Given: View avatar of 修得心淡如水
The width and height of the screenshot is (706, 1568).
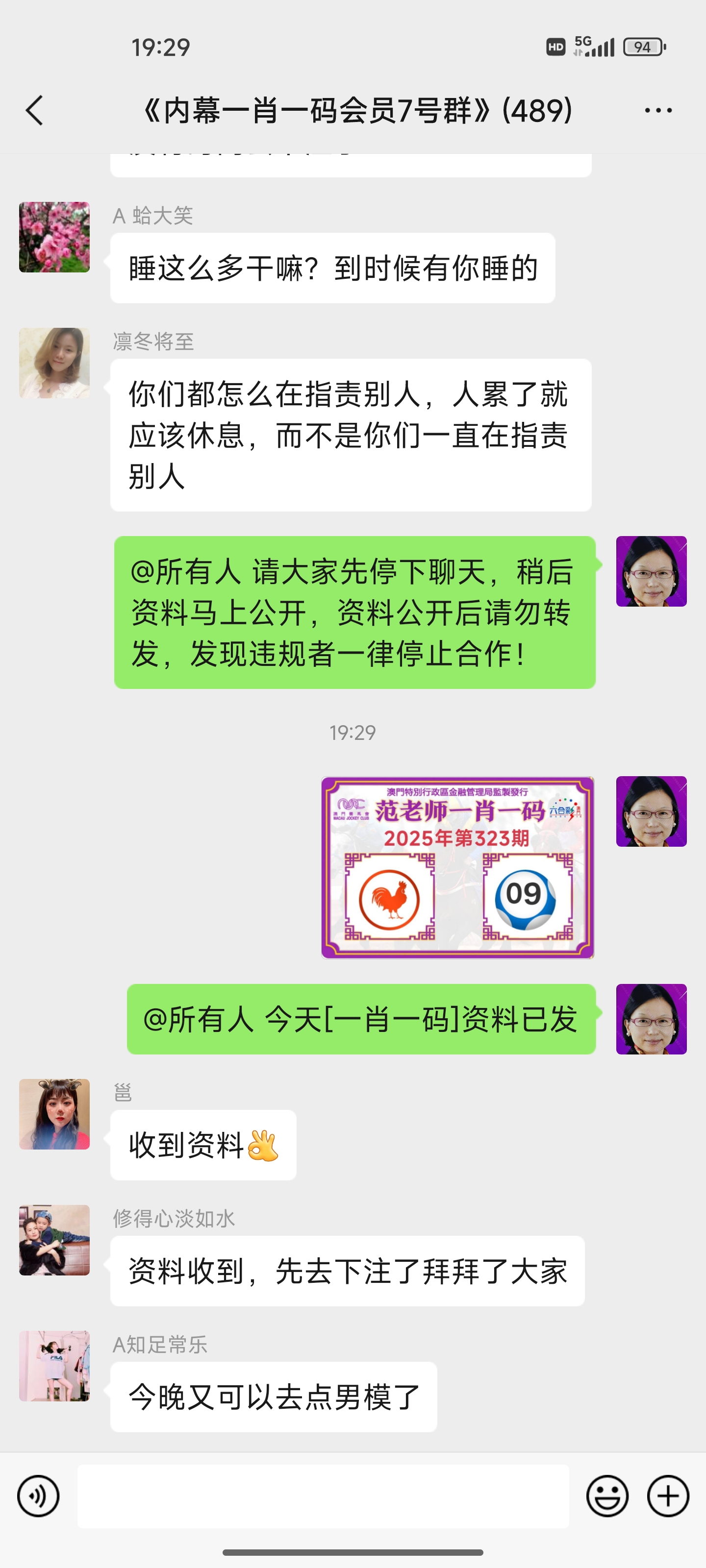Looking at the screenshot, I should (x=54, y=1240).
